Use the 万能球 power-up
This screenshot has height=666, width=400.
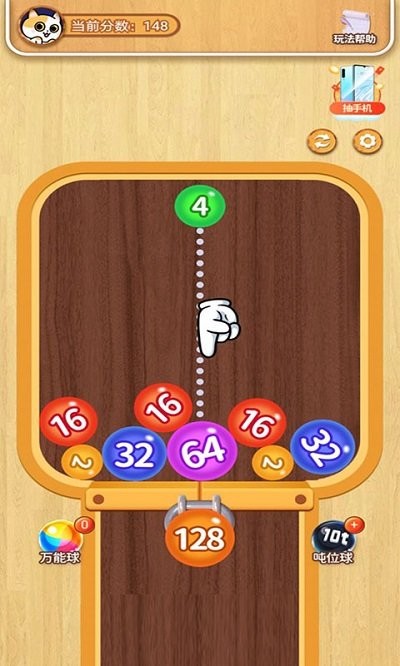[x=62, y=540]
